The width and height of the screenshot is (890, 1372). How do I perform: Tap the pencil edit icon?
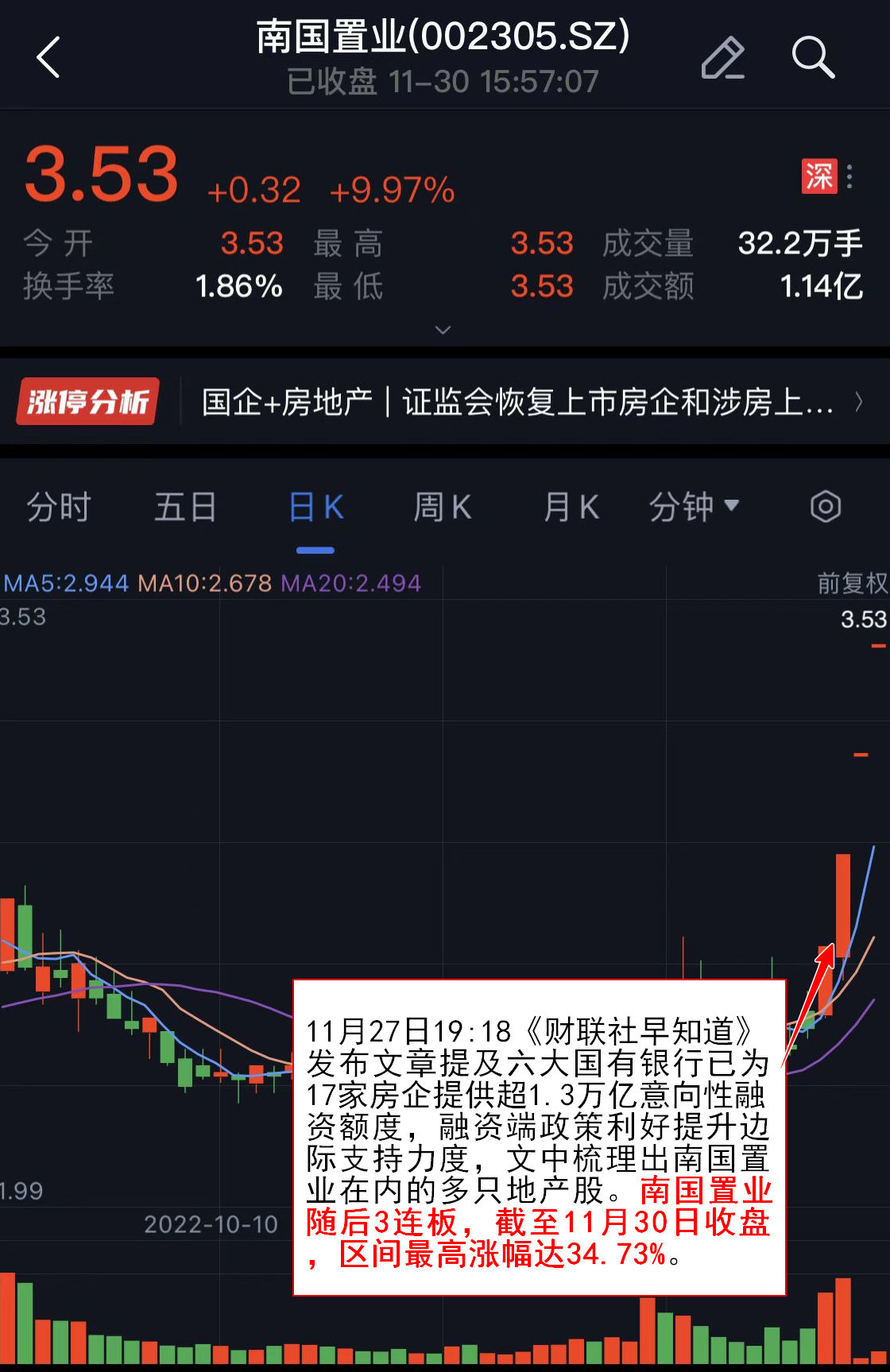point(722,58)
